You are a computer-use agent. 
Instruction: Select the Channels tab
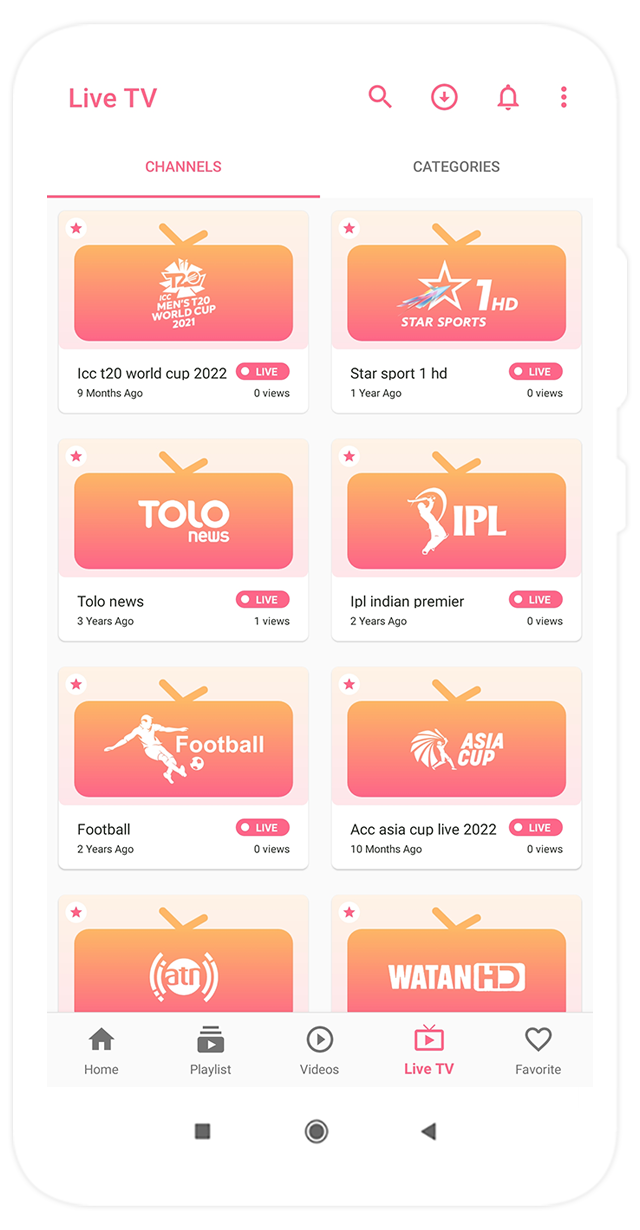pos(183,167)
